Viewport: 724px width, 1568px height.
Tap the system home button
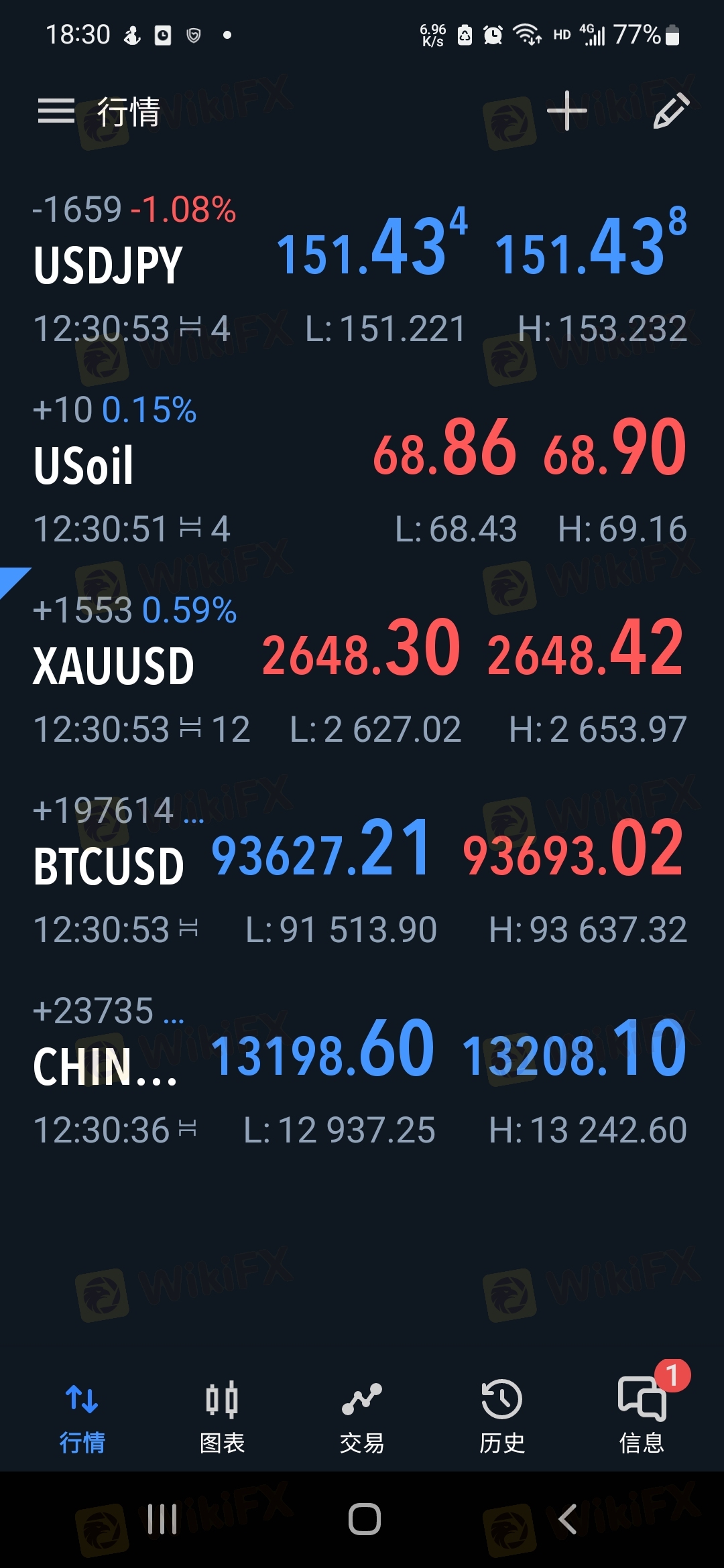pos(364,1519)
